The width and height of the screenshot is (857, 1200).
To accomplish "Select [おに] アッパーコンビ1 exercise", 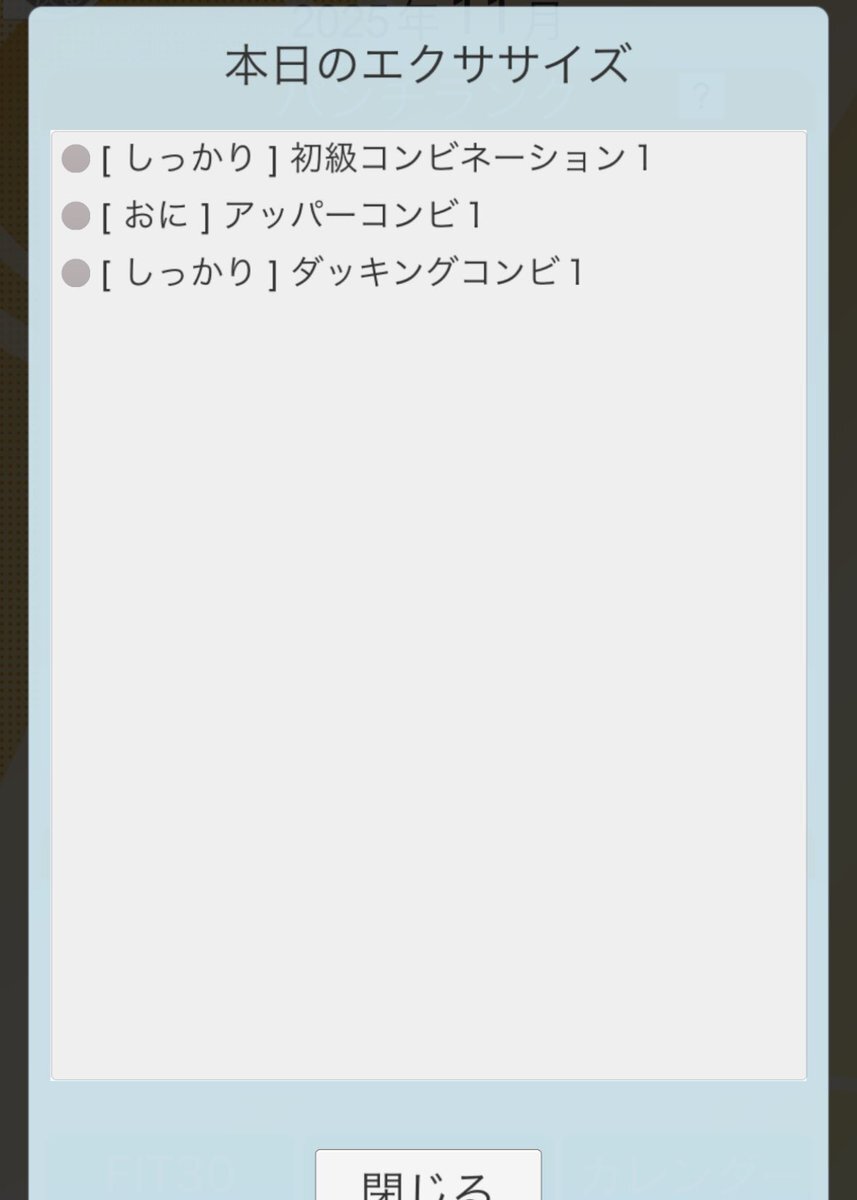I will [290, 215].
